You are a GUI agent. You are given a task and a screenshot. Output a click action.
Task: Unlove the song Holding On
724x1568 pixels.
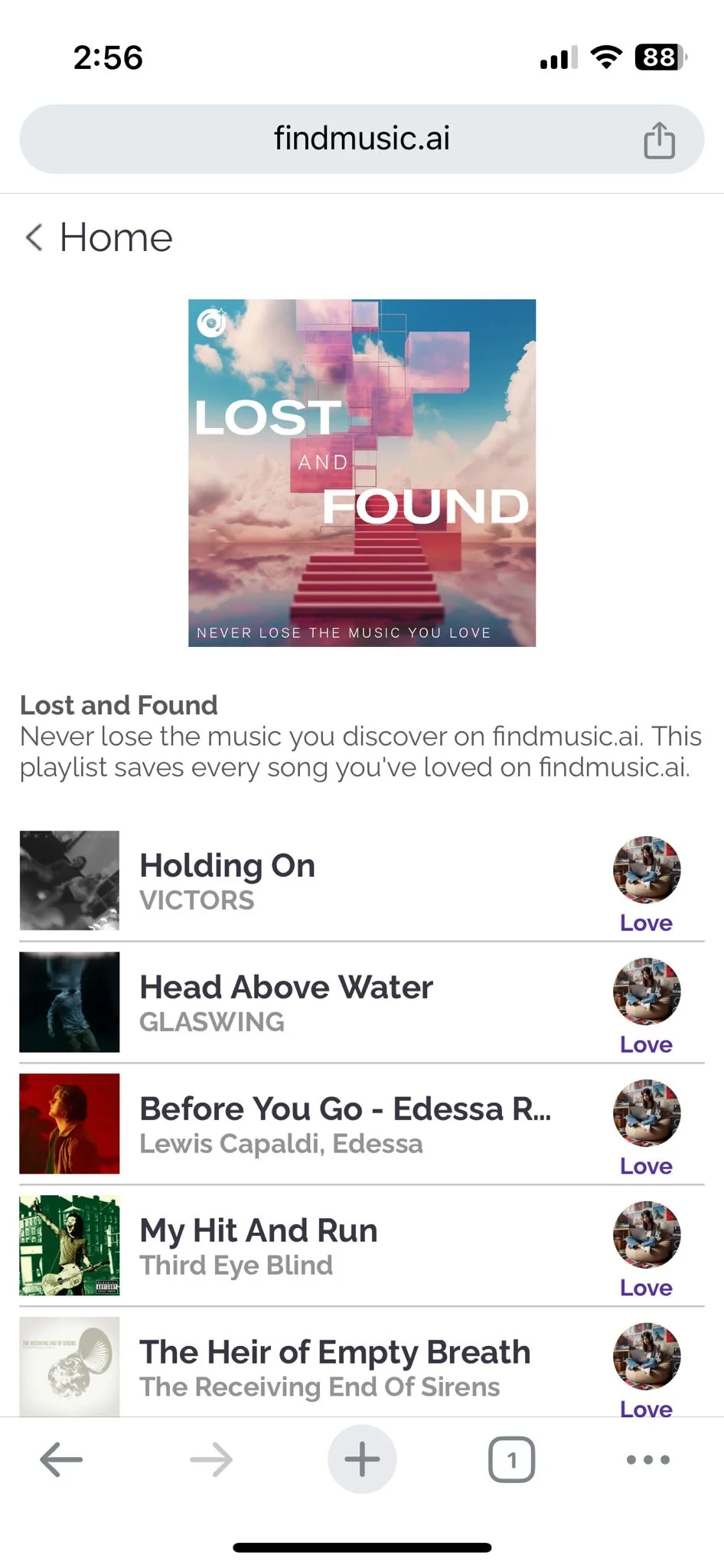point(647,923)
